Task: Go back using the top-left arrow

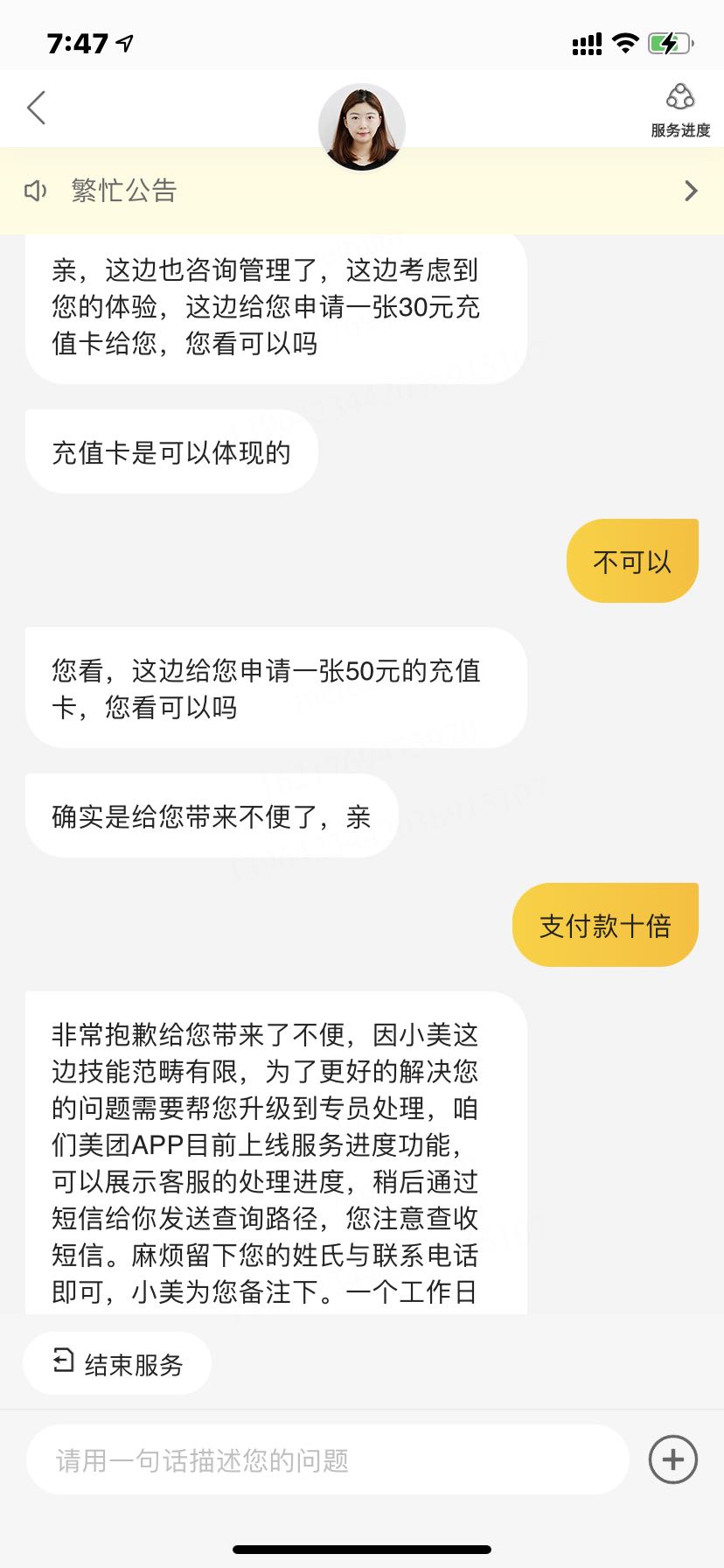Action: [x=36, y=108]
